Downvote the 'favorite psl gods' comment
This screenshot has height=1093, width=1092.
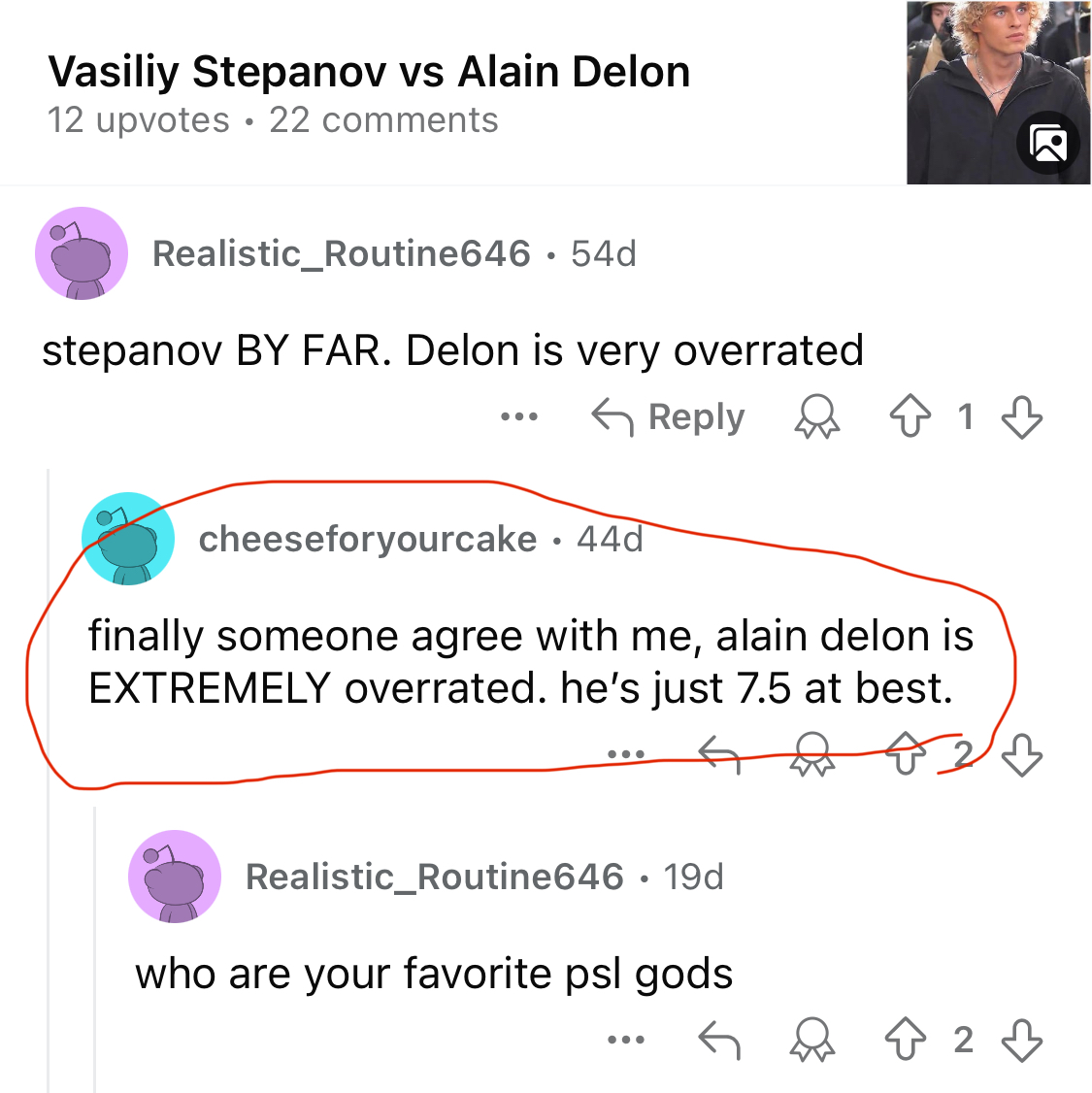1021,1041
